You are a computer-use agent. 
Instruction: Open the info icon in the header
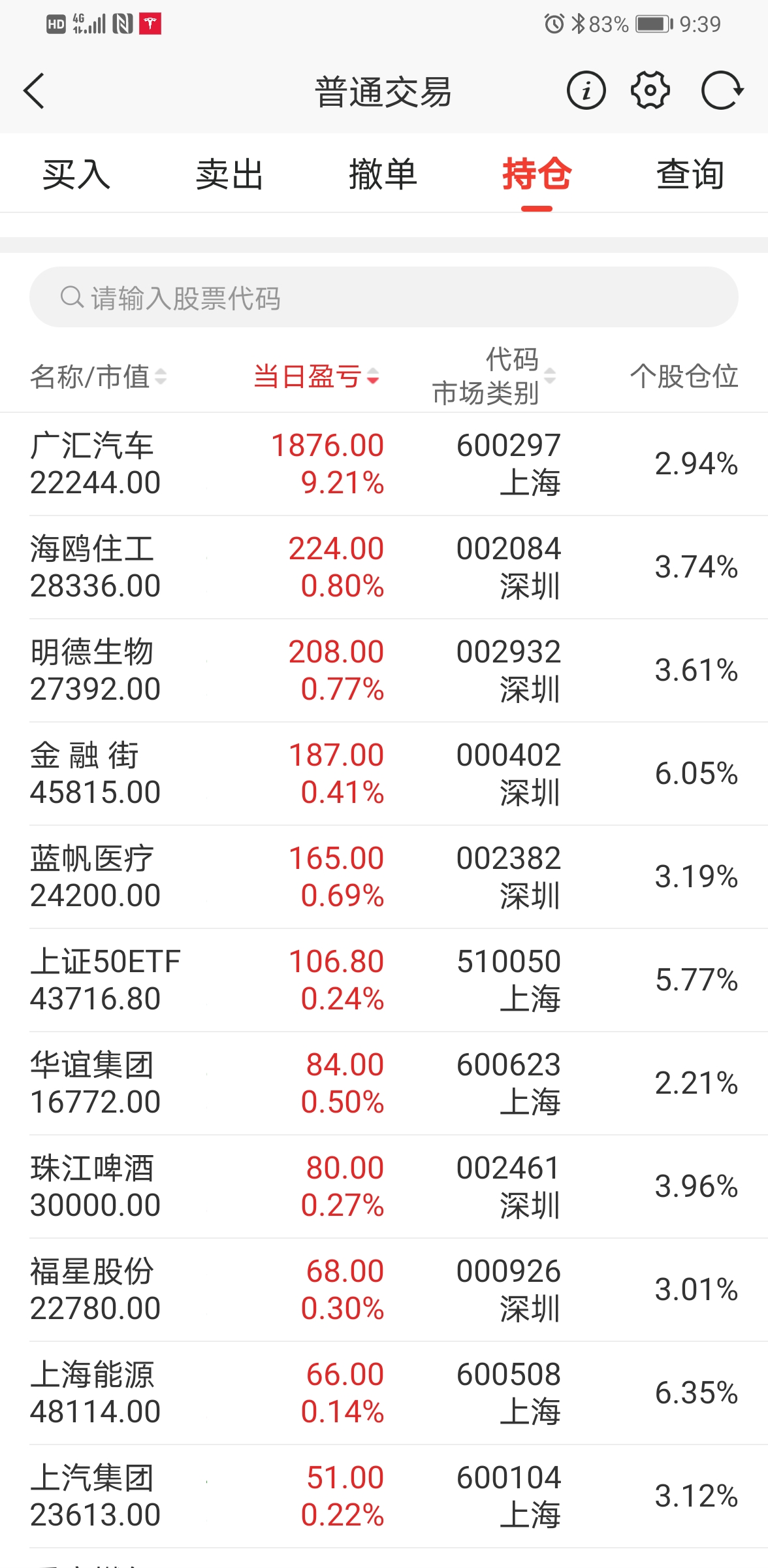[x=586, y=91]
